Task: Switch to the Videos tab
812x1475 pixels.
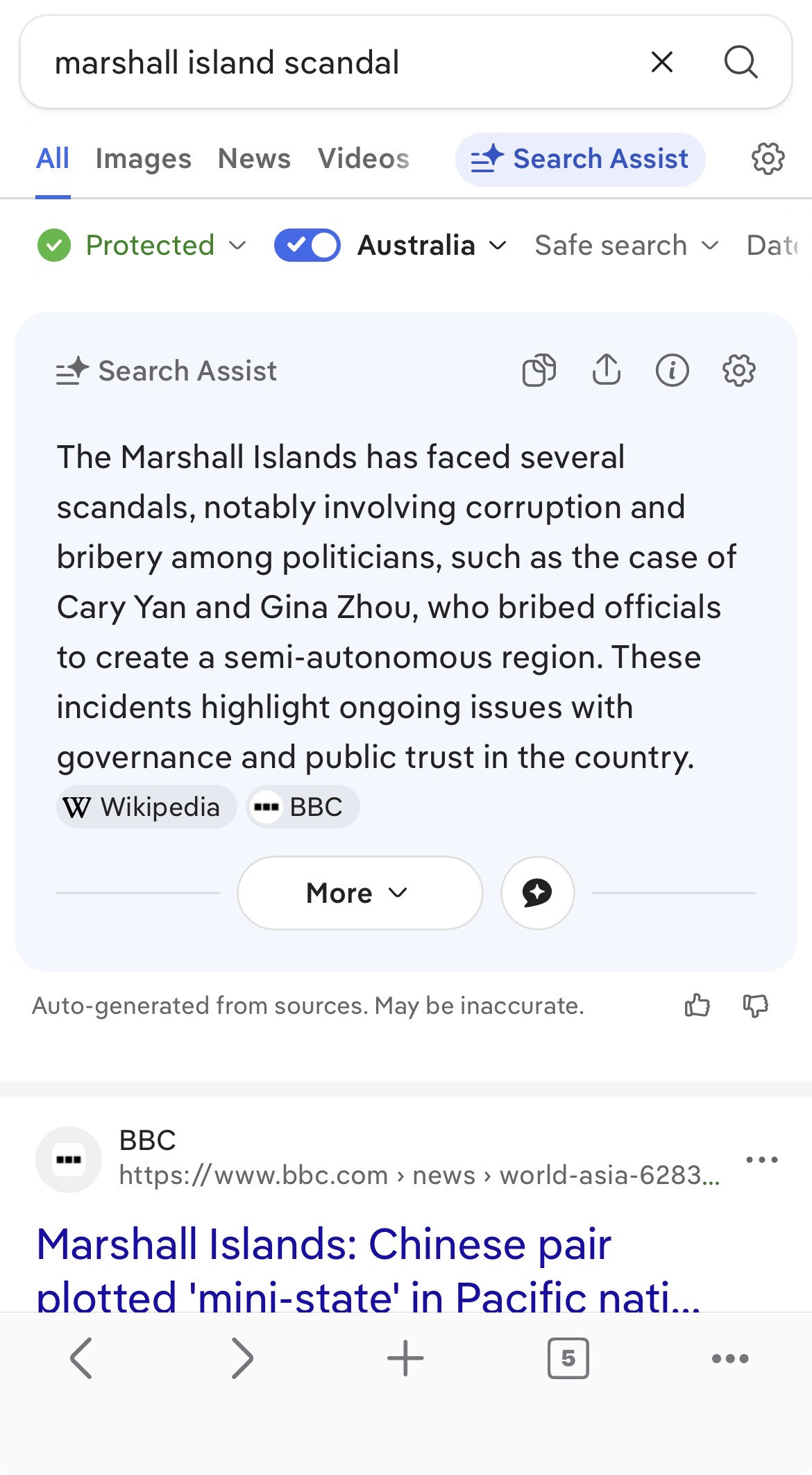Action: (x=364, y=159)
